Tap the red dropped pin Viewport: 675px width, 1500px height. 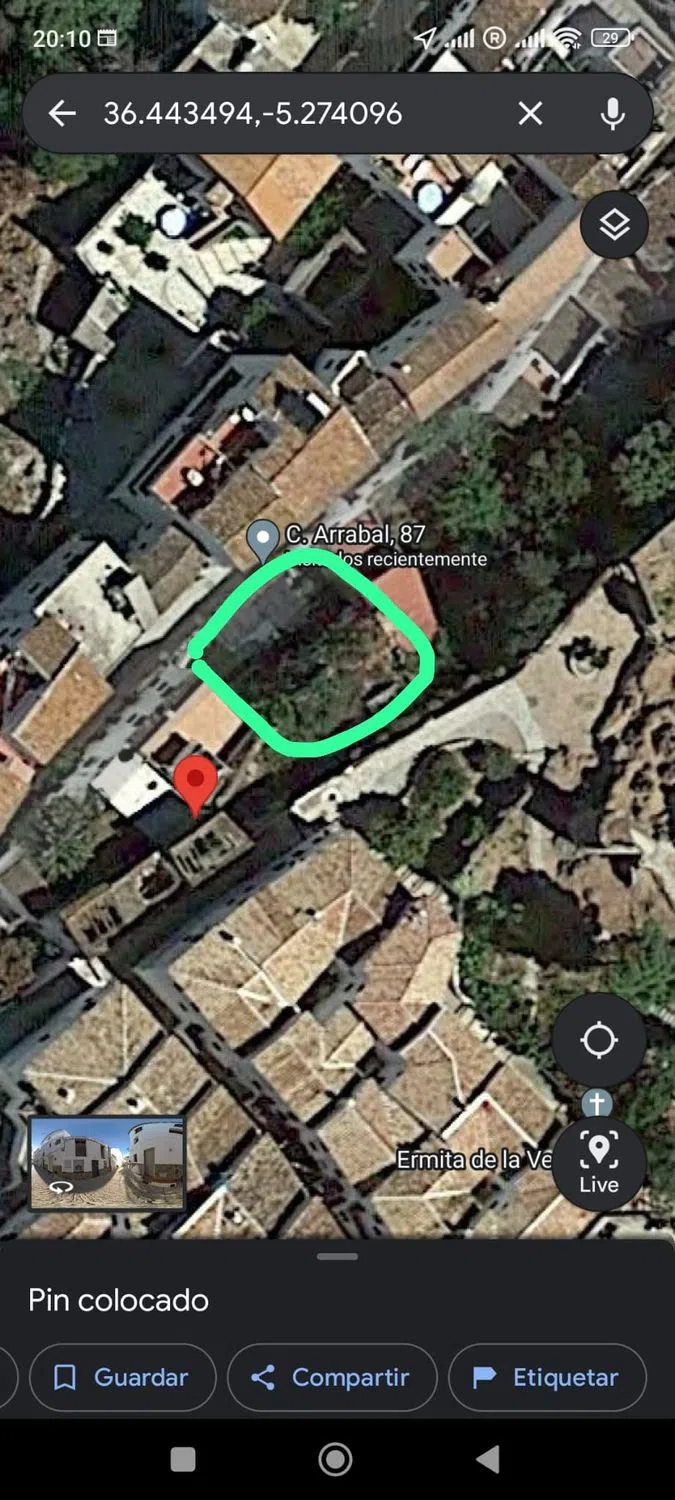point(196,782)
